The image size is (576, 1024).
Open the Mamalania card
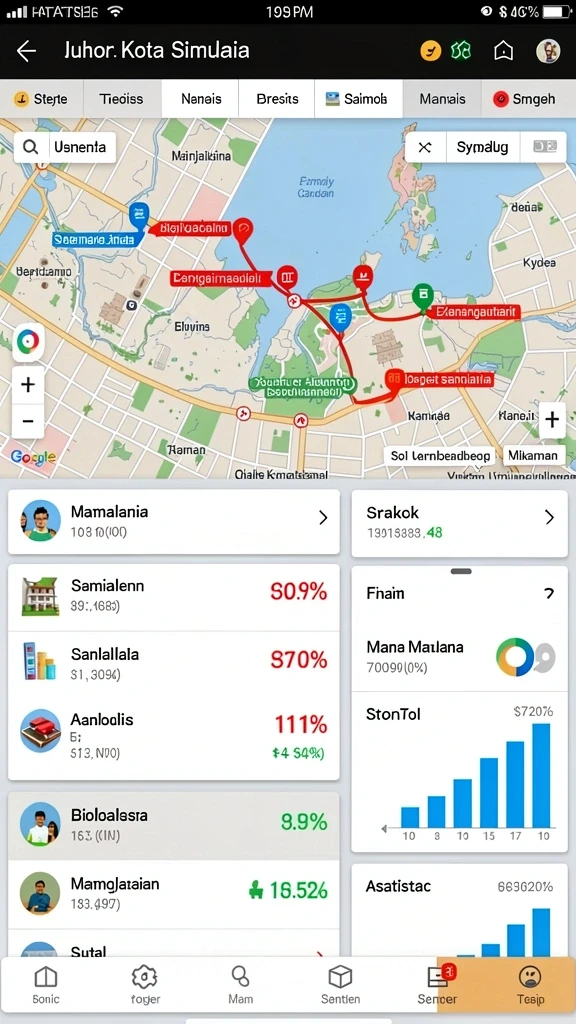click(174, 521)
